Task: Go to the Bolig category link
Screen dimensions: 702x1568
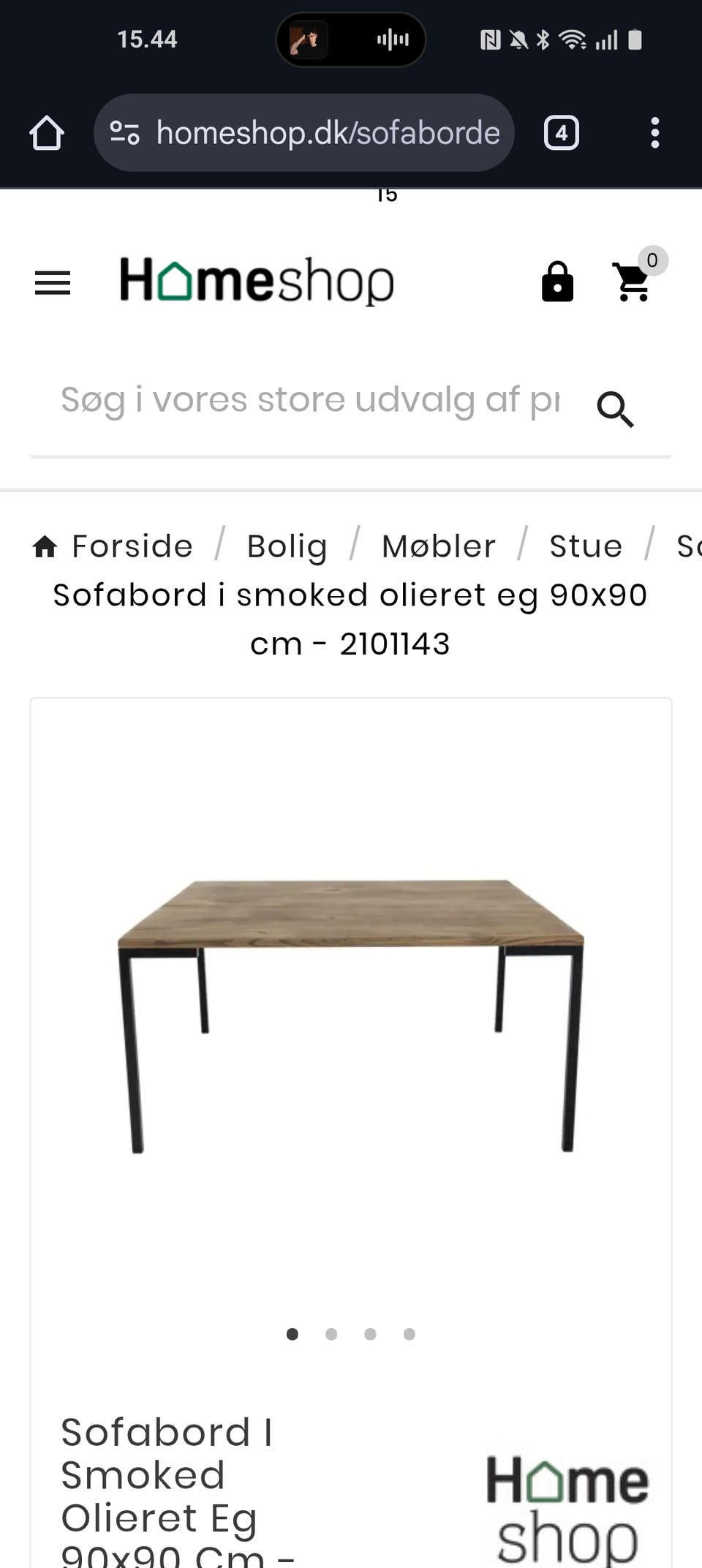Action: (x=286, y=546)
